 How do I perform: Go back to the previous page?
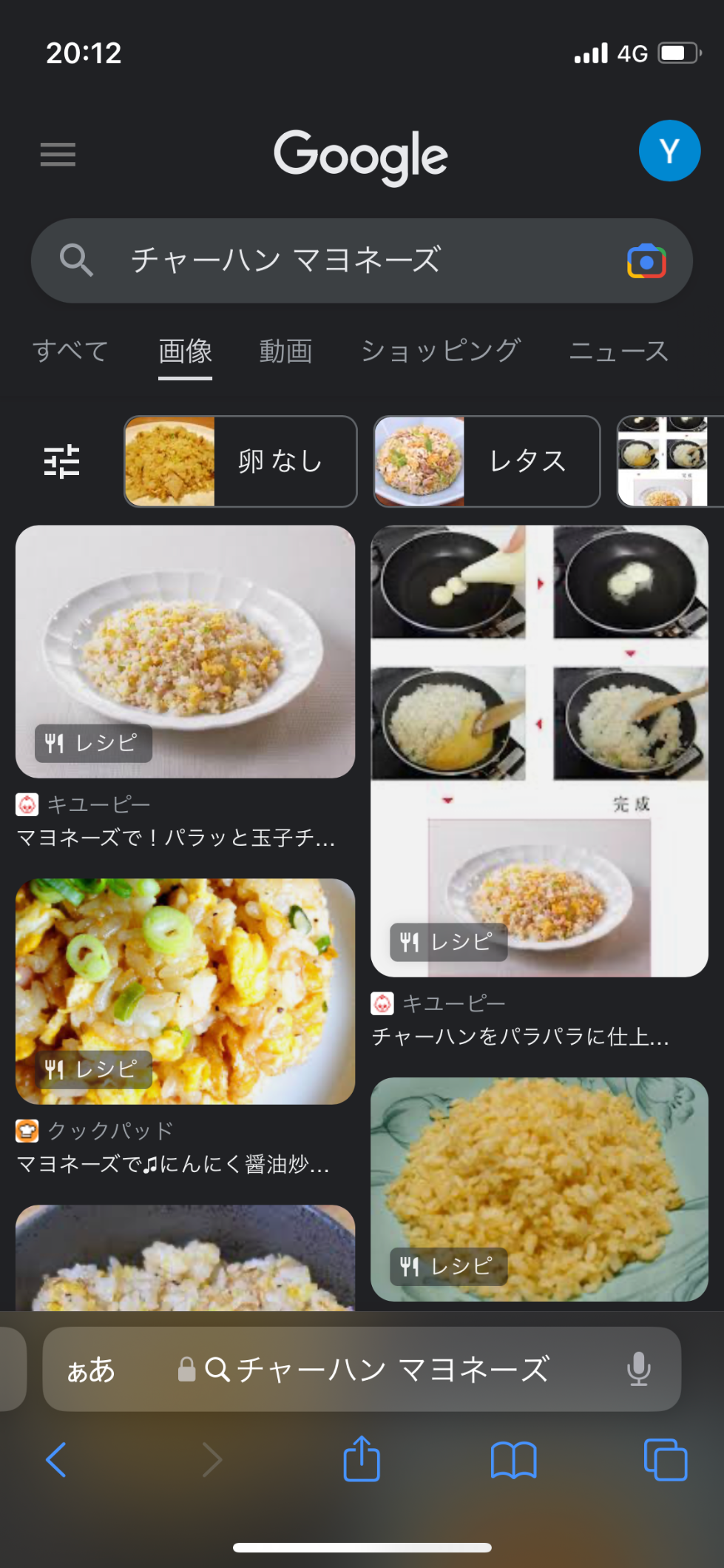point(56,1459)
